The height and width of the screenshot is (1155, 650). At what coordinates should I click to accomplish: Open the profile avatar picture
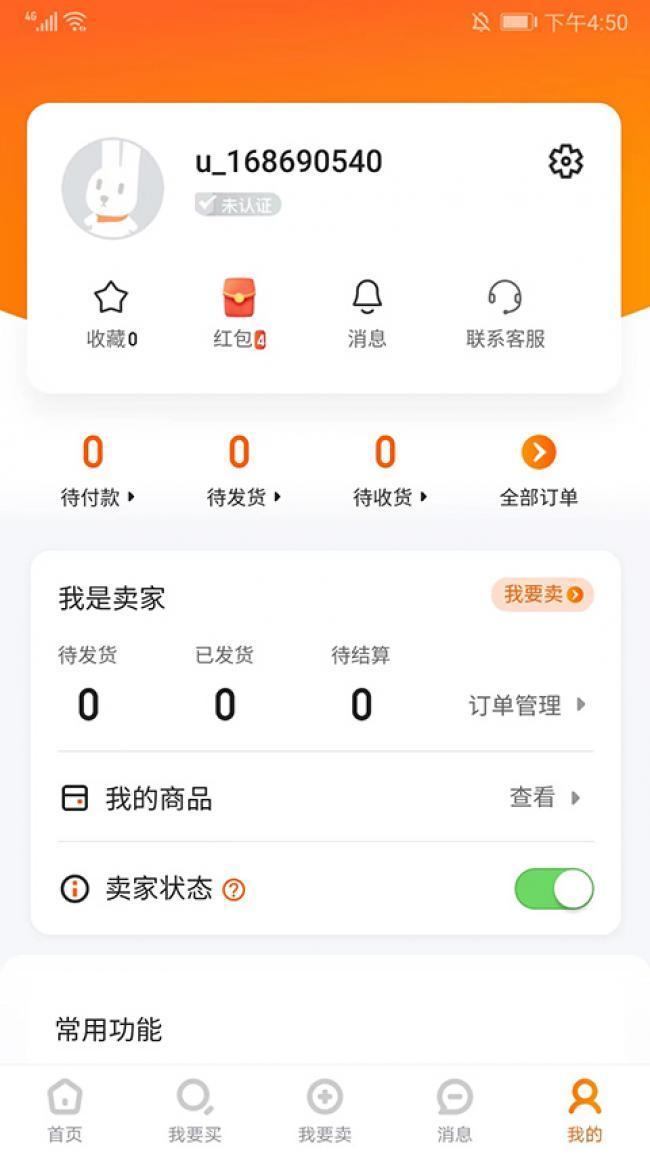click(113, 188)
